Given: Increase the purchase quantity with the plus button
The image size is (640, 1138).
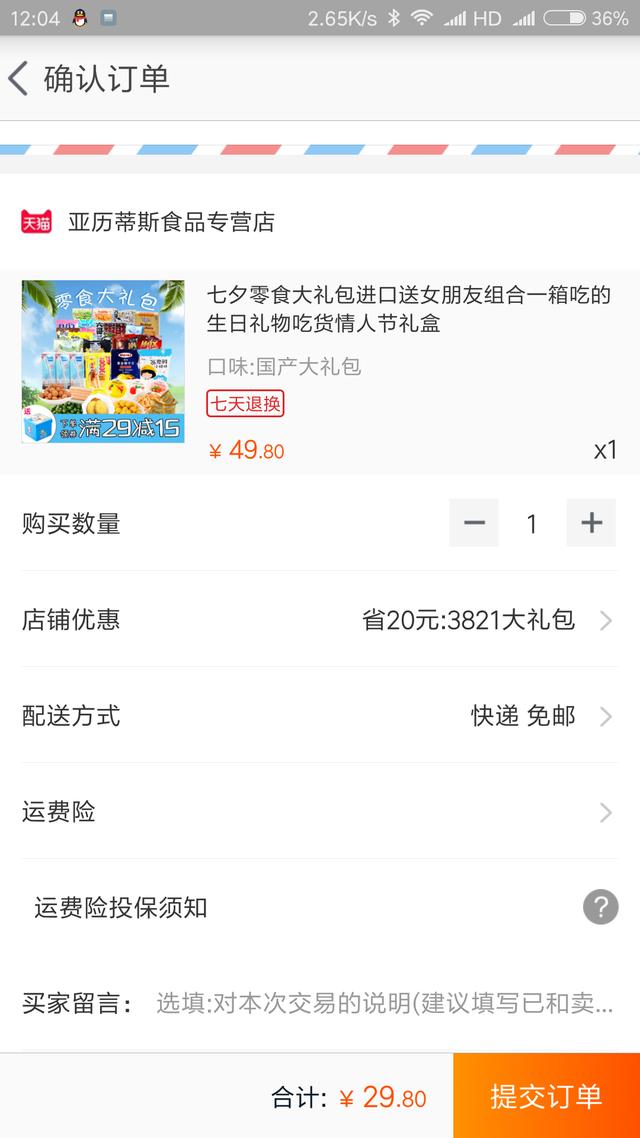Looking at the screenshot, I should coord(591,523).
